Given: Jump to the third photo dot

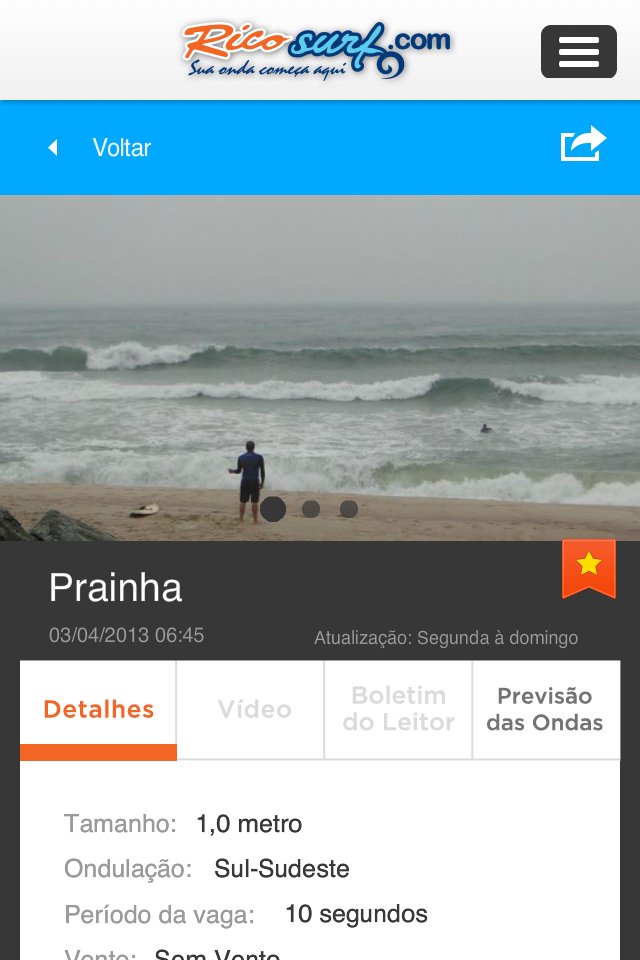Looking at the screenshot, I should [349, 509].
